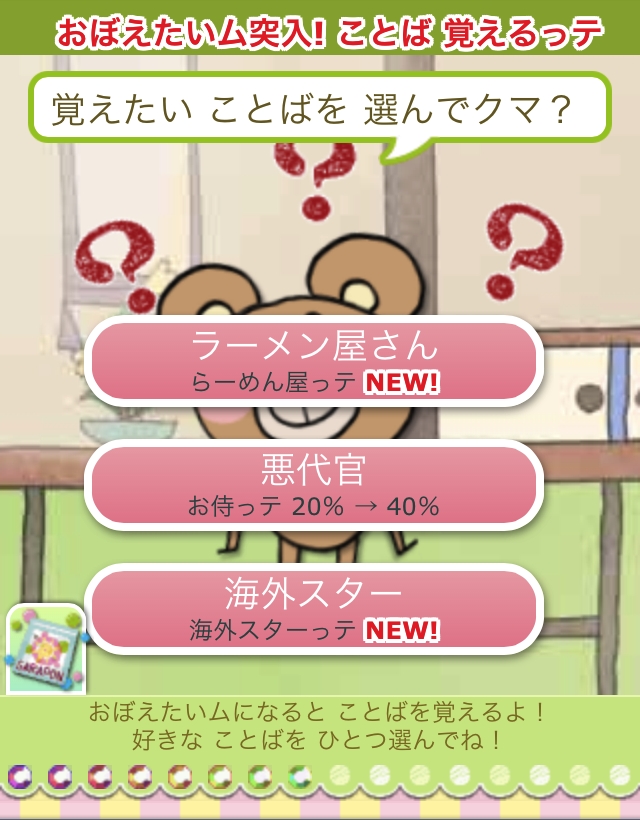
Task: Pick the 海外スター word button
Action: 314,609
